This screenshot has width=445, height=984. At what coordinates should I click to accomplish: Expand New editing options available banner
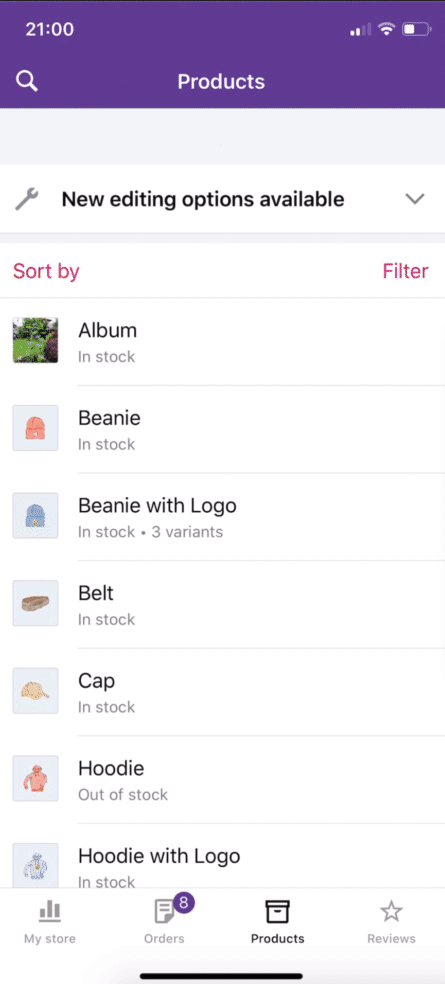pyautogui.click(x=222, y=199)
